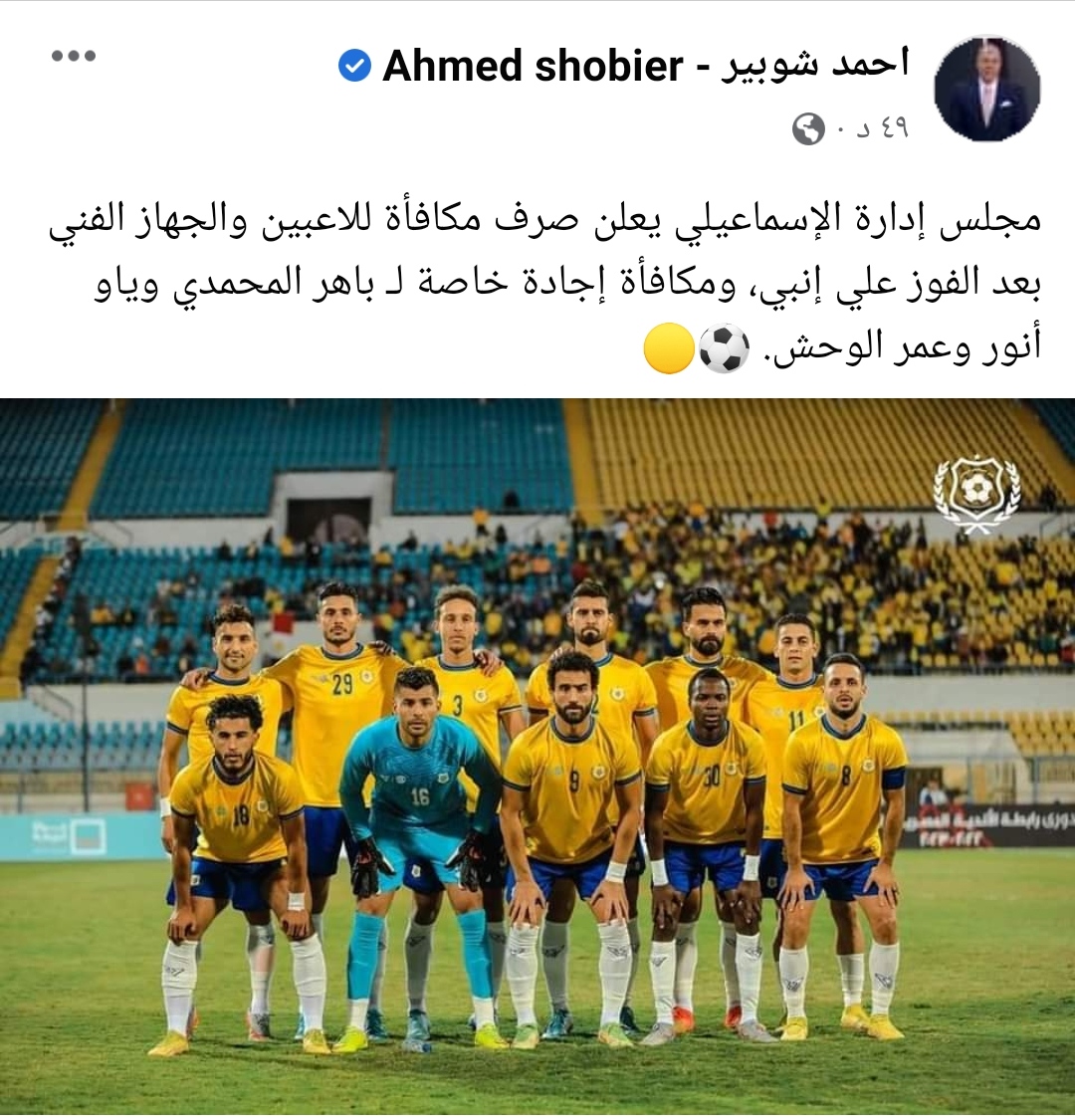Open Ahmed shobier's profile picture

click(986, 90)
